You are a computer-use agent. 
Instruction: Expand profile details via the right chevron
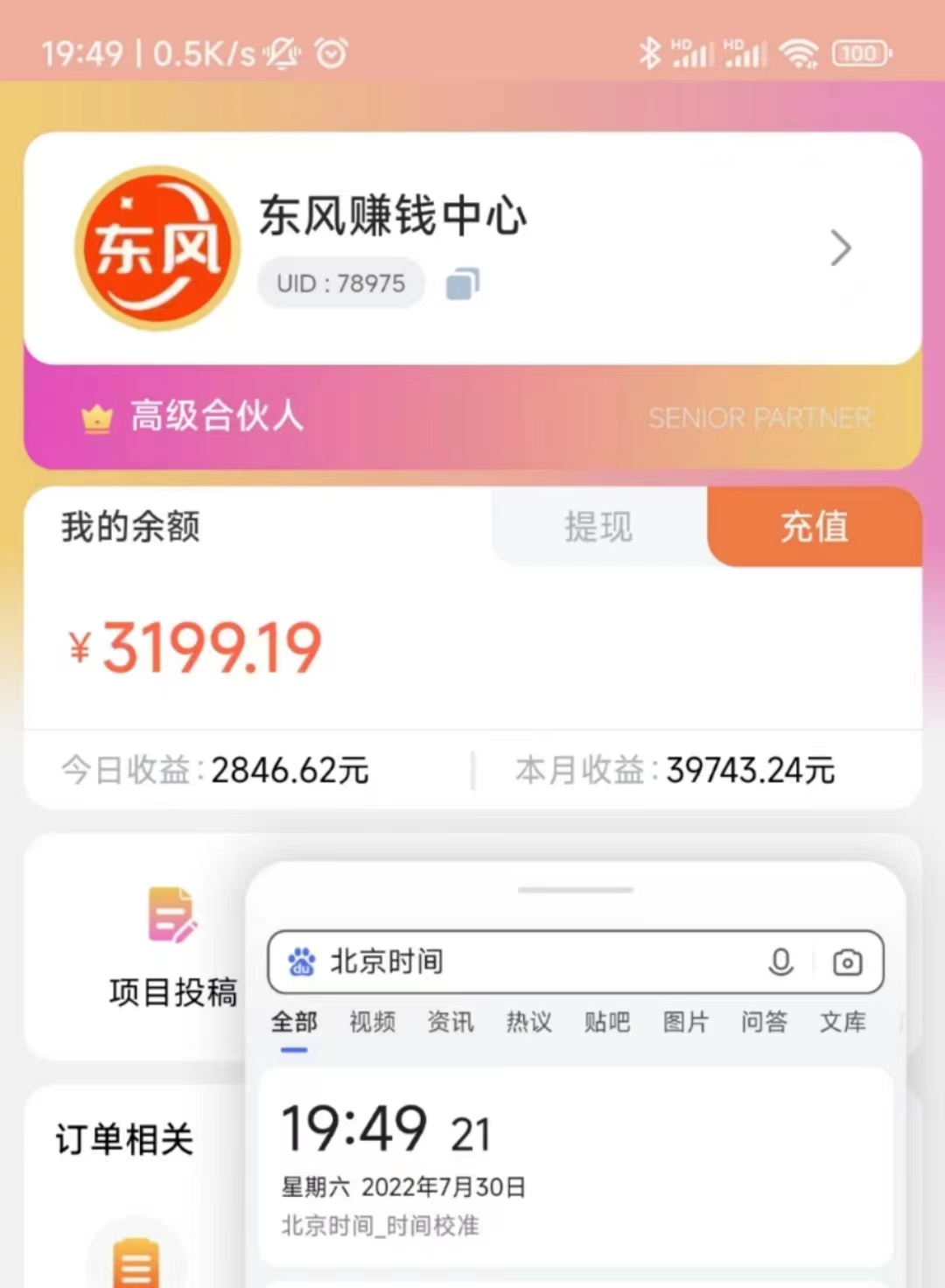[x=841, y=248]
